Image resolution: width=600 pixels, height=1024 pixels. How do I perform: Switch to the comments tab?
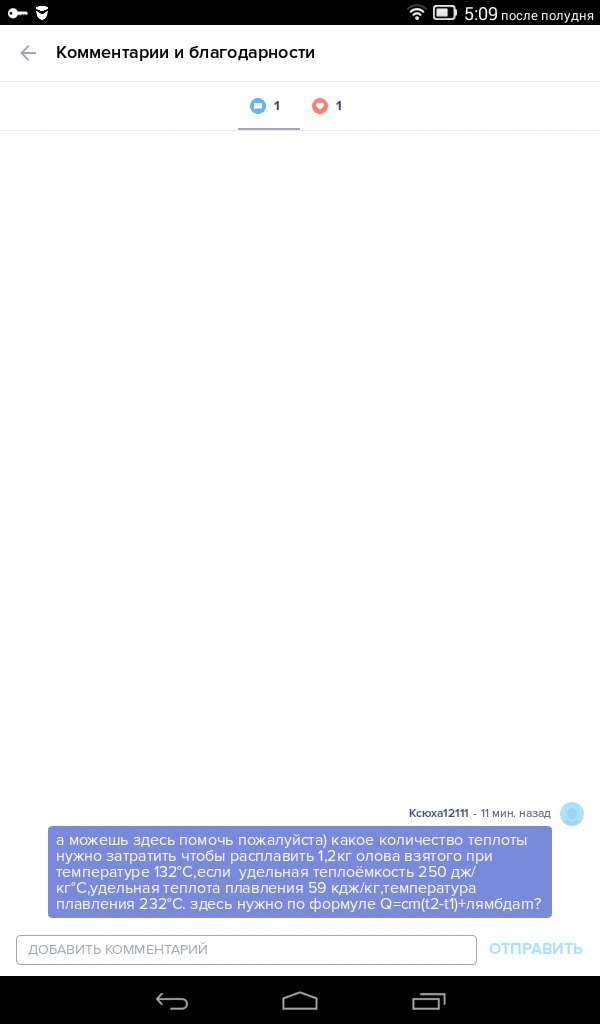268,106
